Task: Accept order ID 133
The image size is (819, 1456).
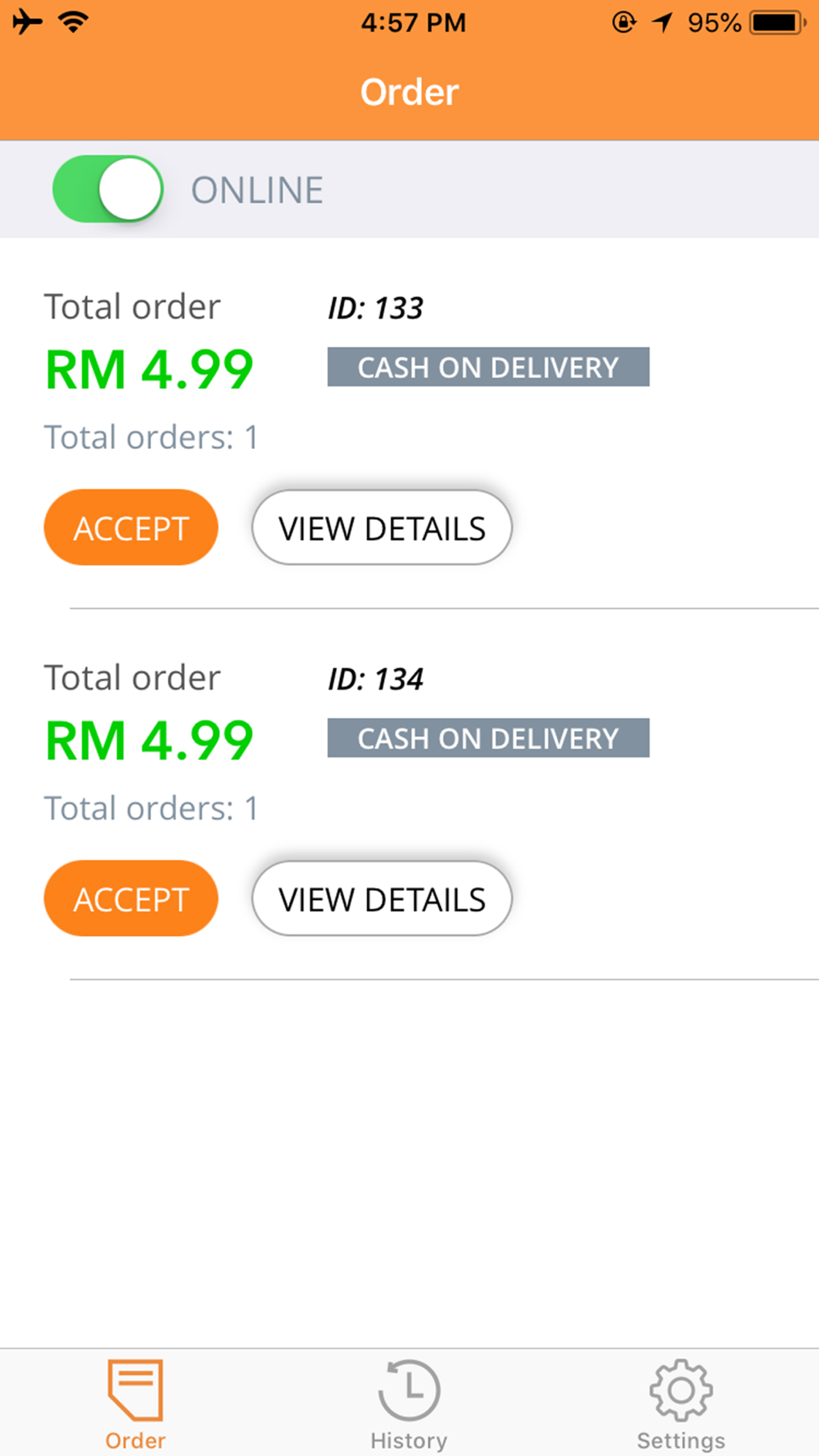Action: pyautogui.click(x=131, y=527)
